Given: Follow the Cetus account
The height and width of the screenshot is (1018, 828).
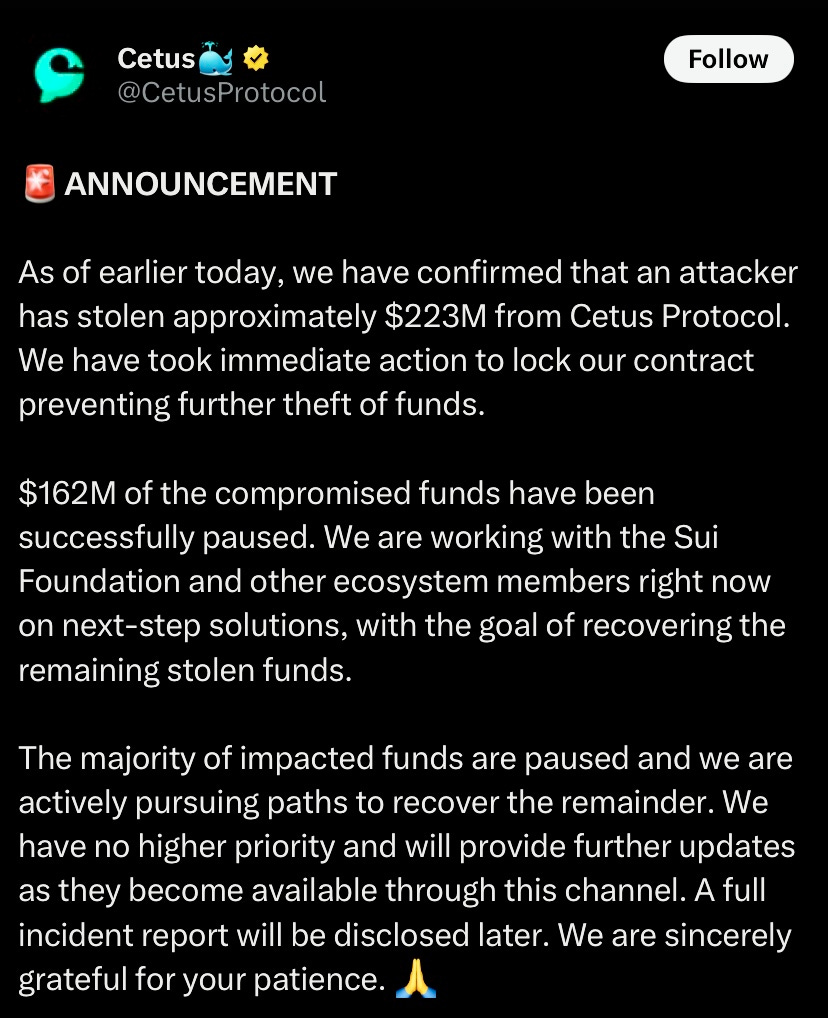Looking at the screenshot, I should (x=728, y=60).
